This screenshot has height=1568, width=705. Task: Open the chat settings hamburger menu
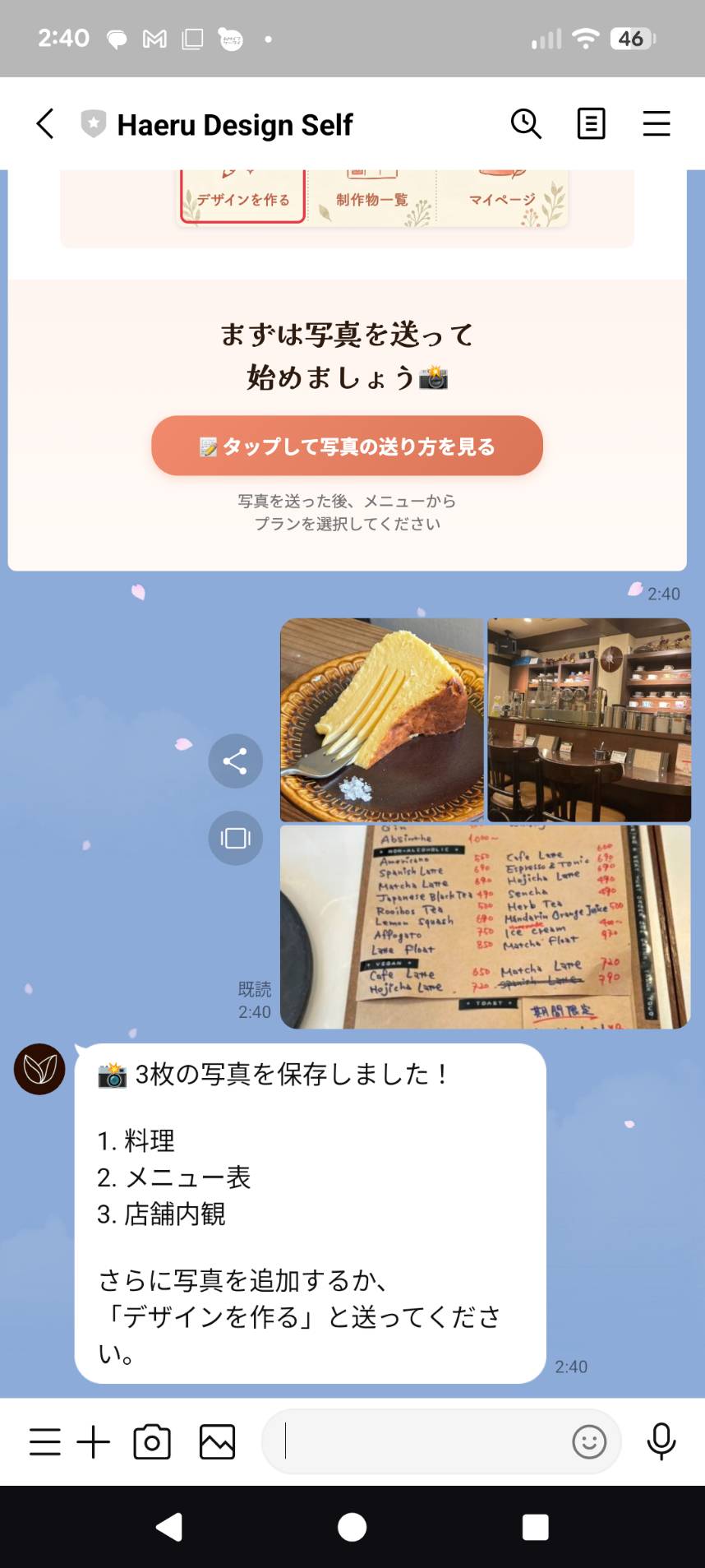[656, 123]
